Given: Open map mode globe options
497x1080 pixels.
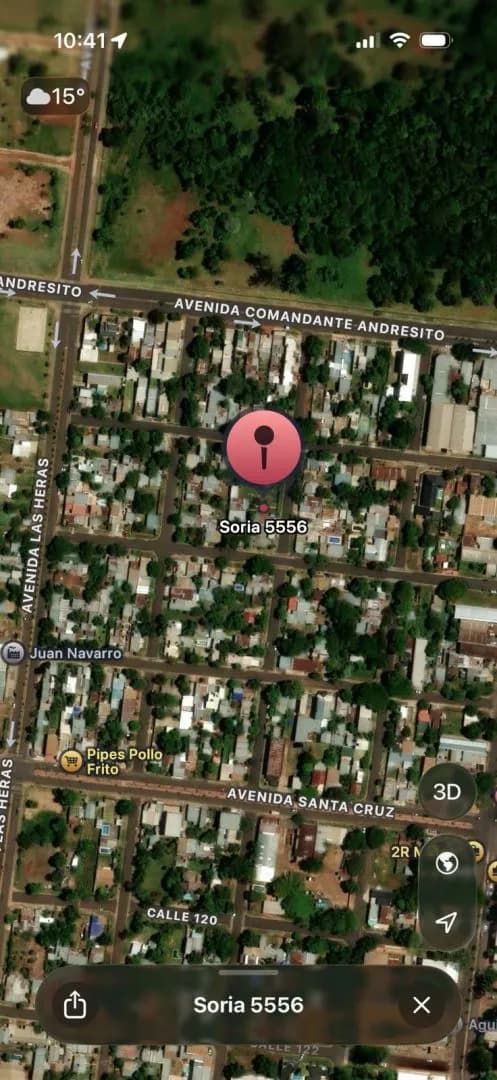Looking at the screenshot, I should [x=447, y=862].
